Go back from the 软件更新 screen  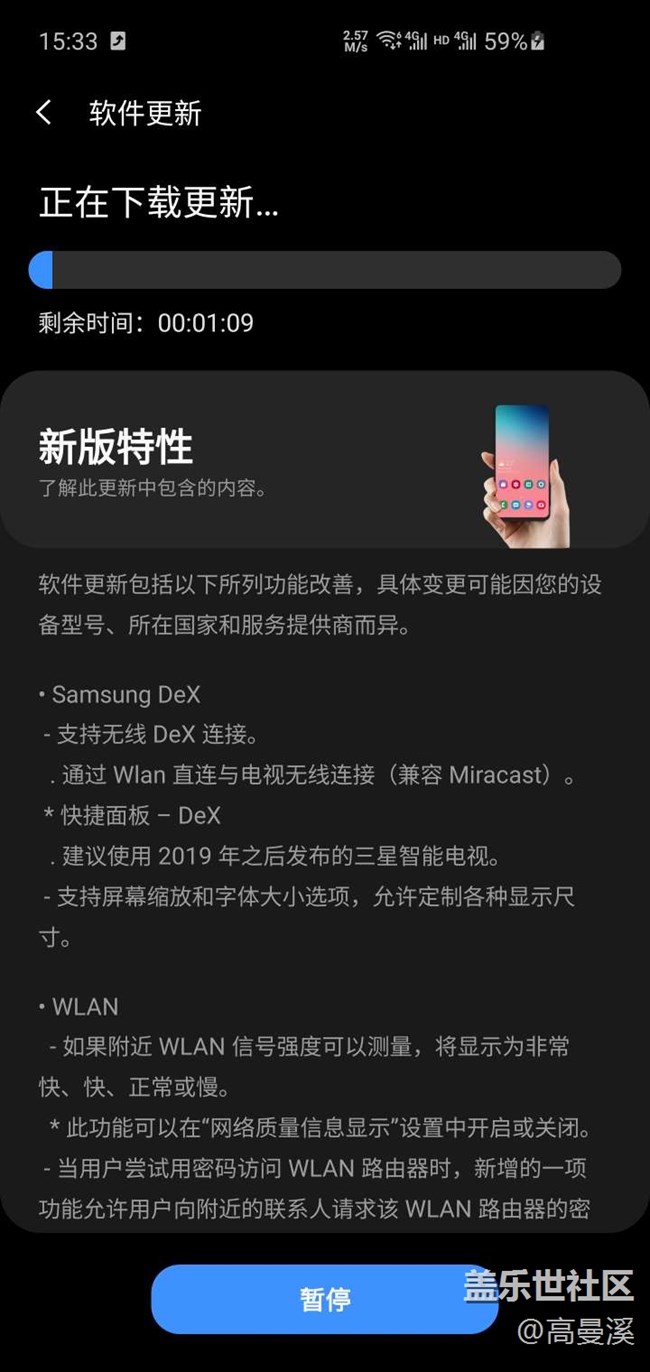pos(44,112)
